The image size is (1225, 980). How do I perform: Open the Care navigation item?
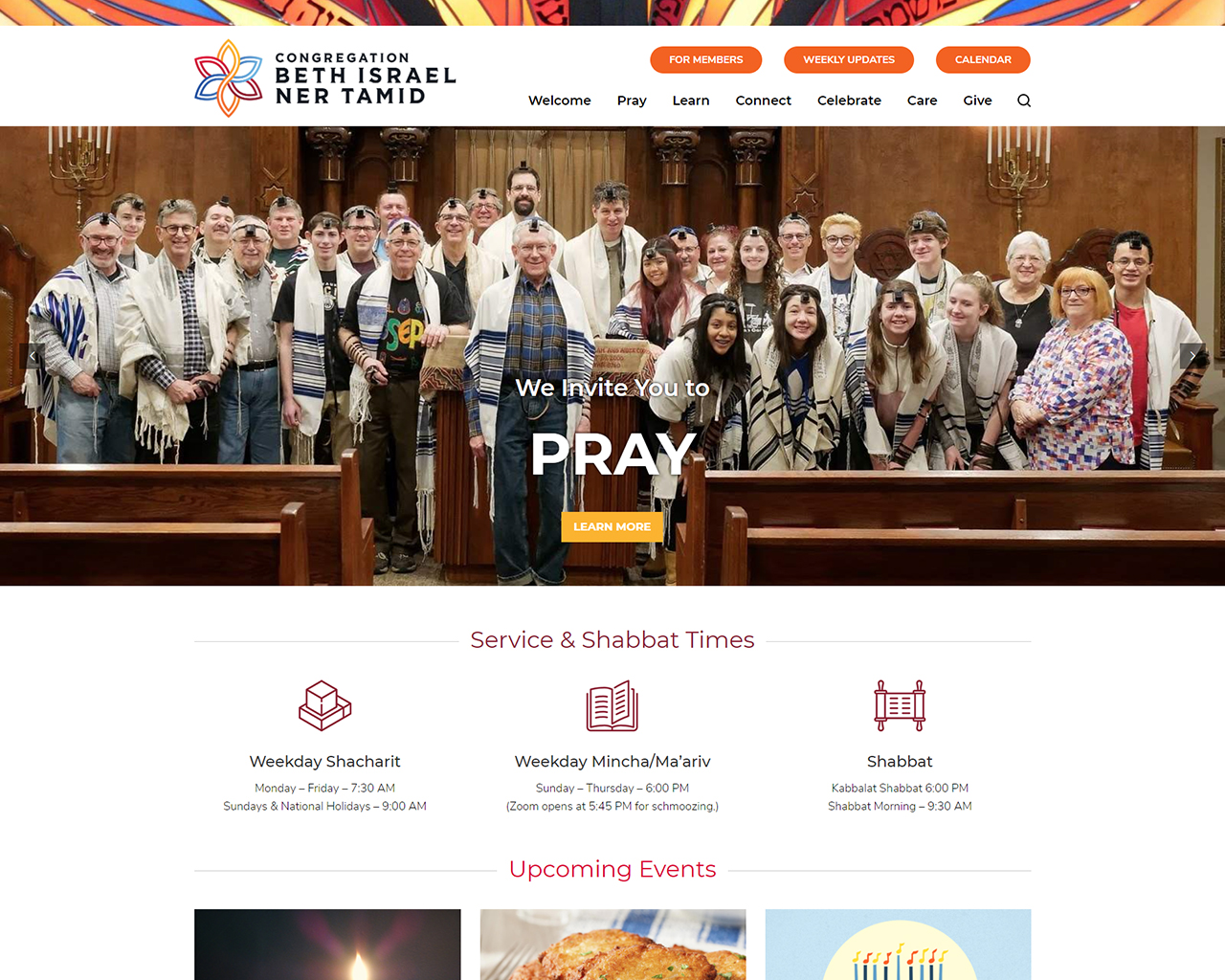tap(922, 100)
